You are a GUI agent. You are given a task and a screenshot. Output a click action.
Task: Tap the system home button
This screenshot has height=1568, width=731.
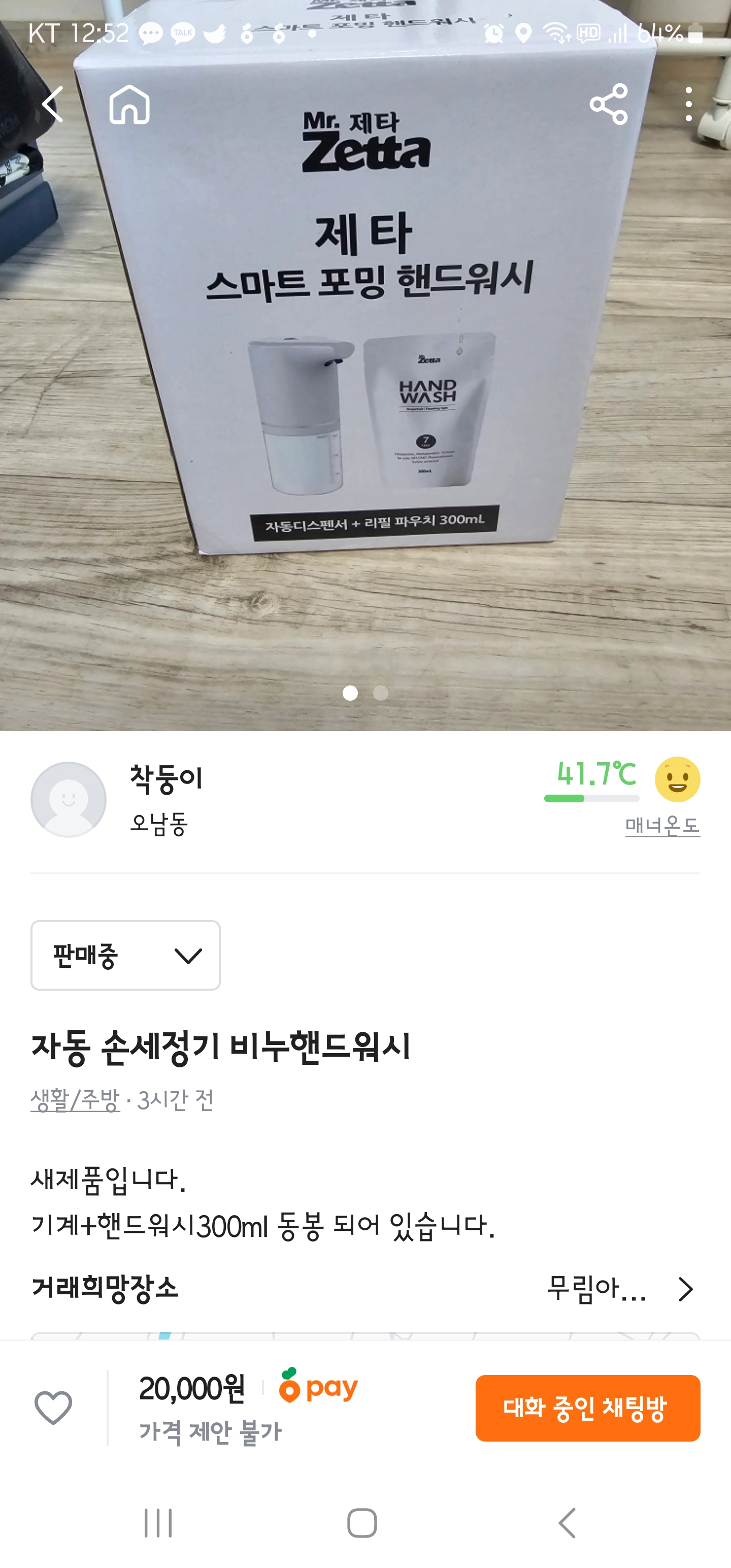(x=362, y=1523)
